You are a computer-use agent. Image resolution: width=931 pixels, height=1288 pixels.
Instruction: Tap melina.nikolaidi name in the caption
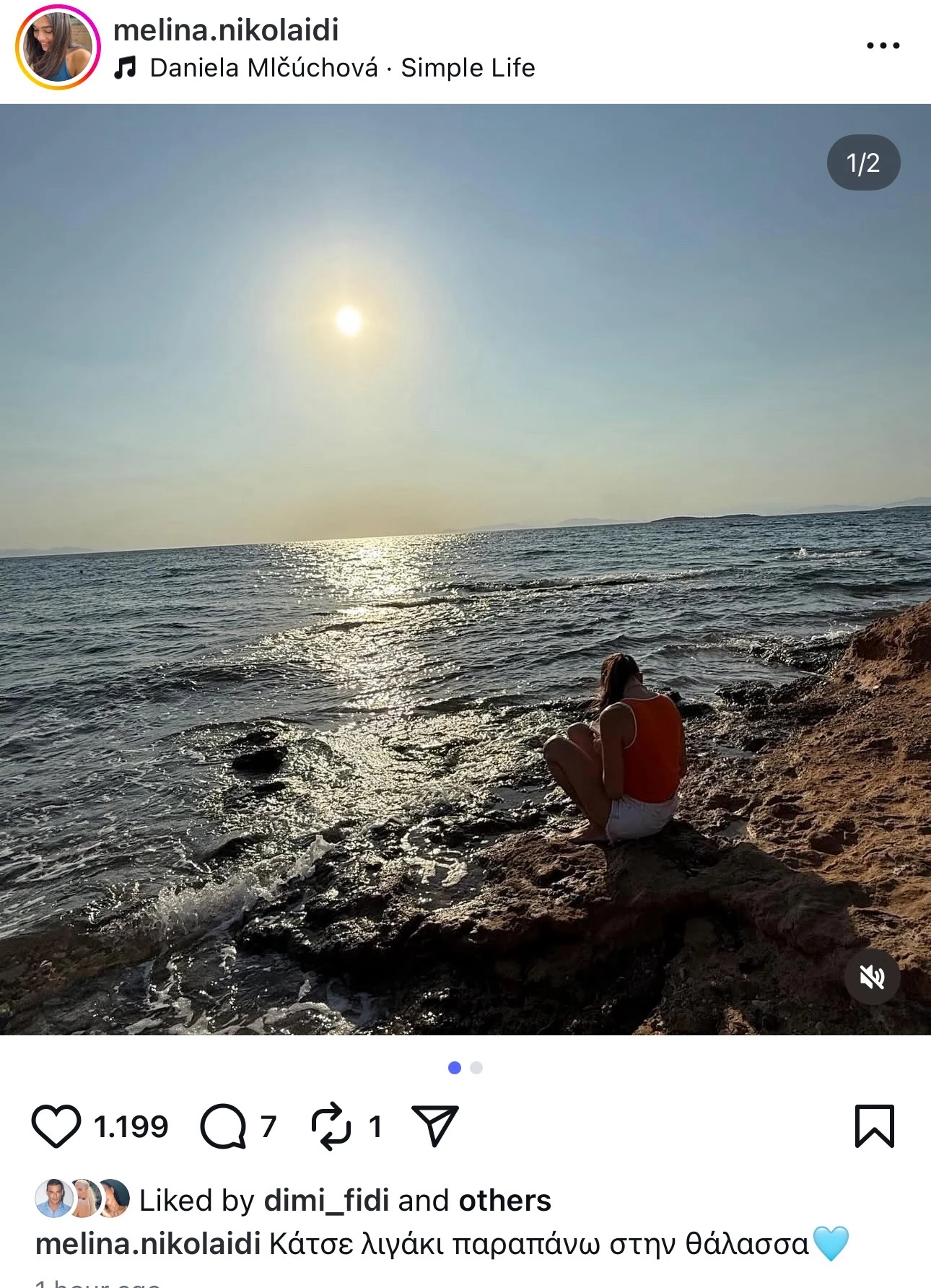(x=148, y=1244)
